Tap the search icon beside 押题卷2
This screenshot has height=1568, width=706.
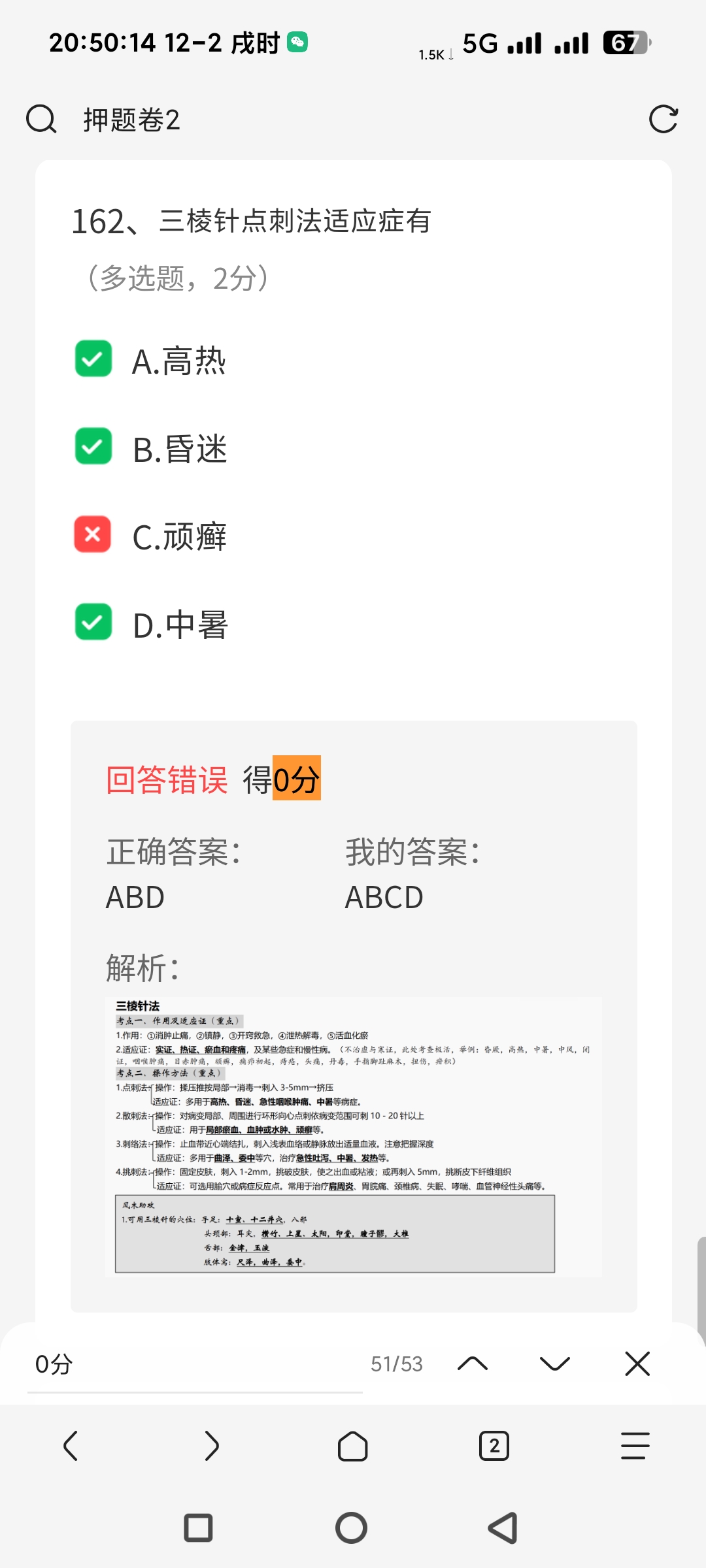coord(41,120)
